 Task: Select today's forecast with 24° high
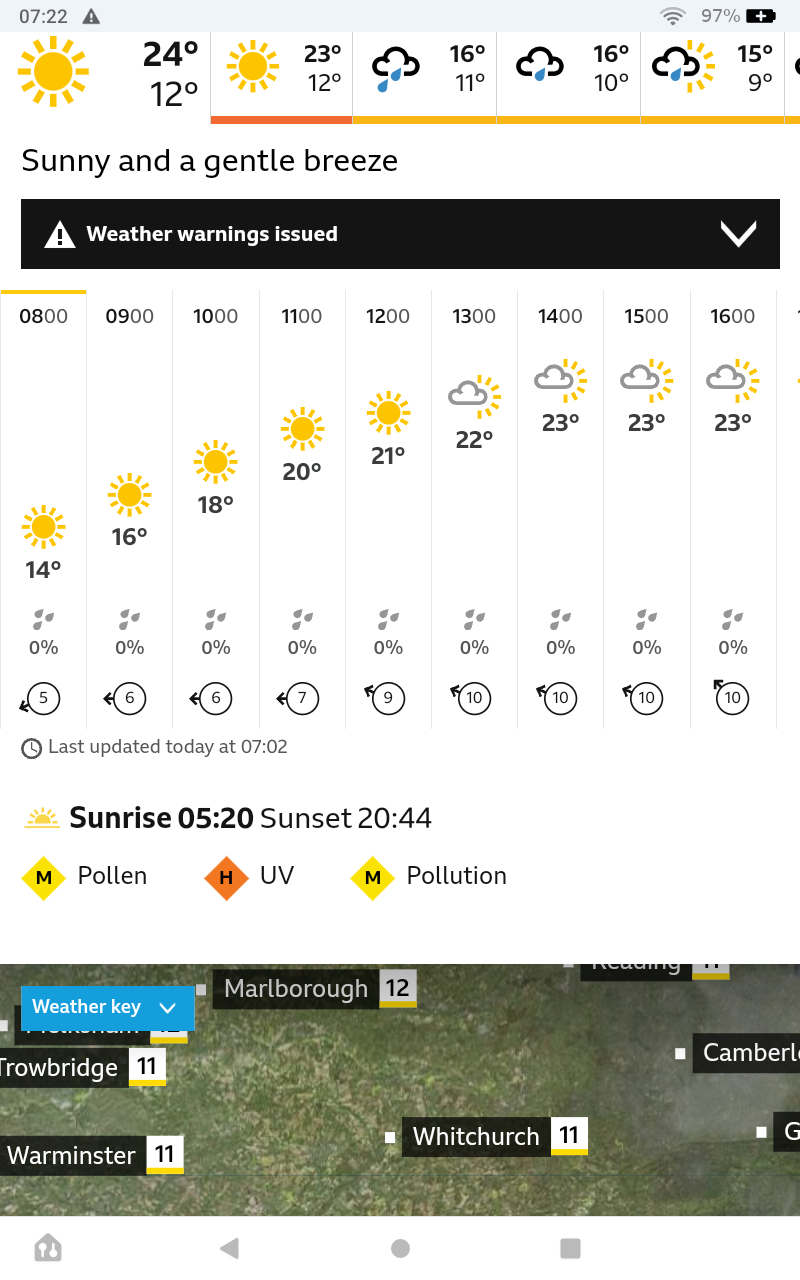coord(105,75)
